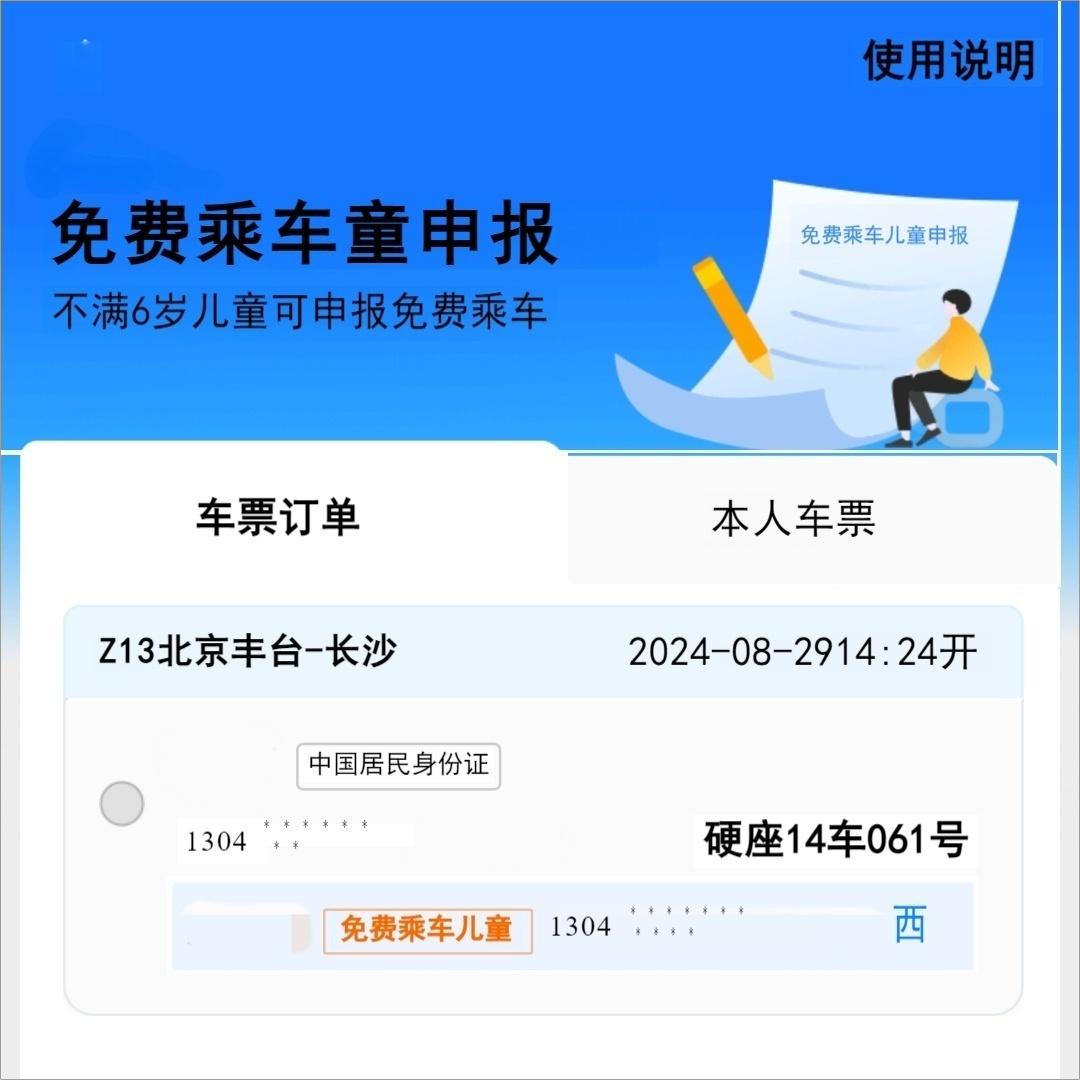Viewport: 1080px width, 1080px height.
Task: Open the 使用说明 usage instructions
Action: [x=949, y=61]
